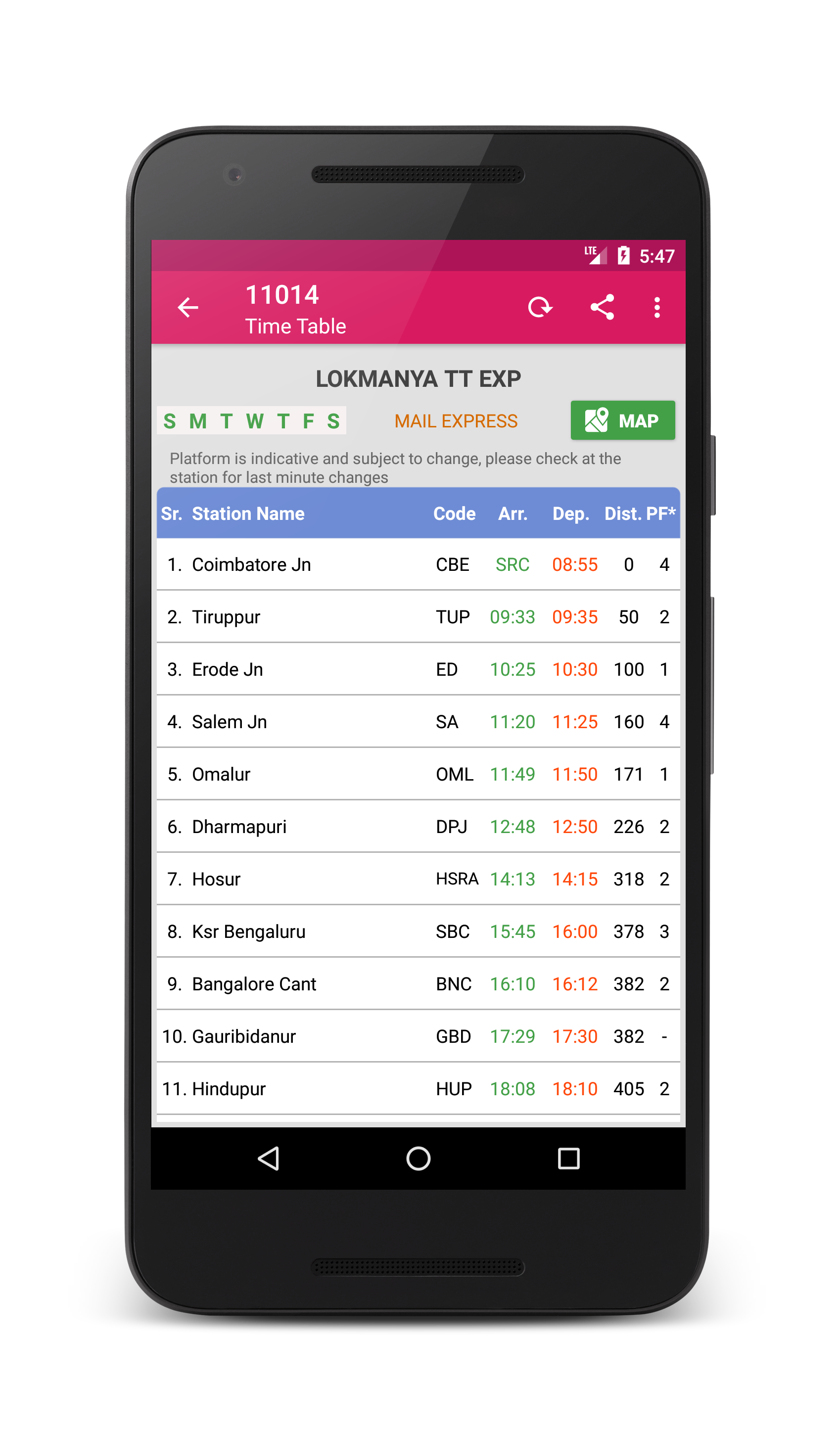
Task: Open the route MAP
Action: click(x=622, y=420)
